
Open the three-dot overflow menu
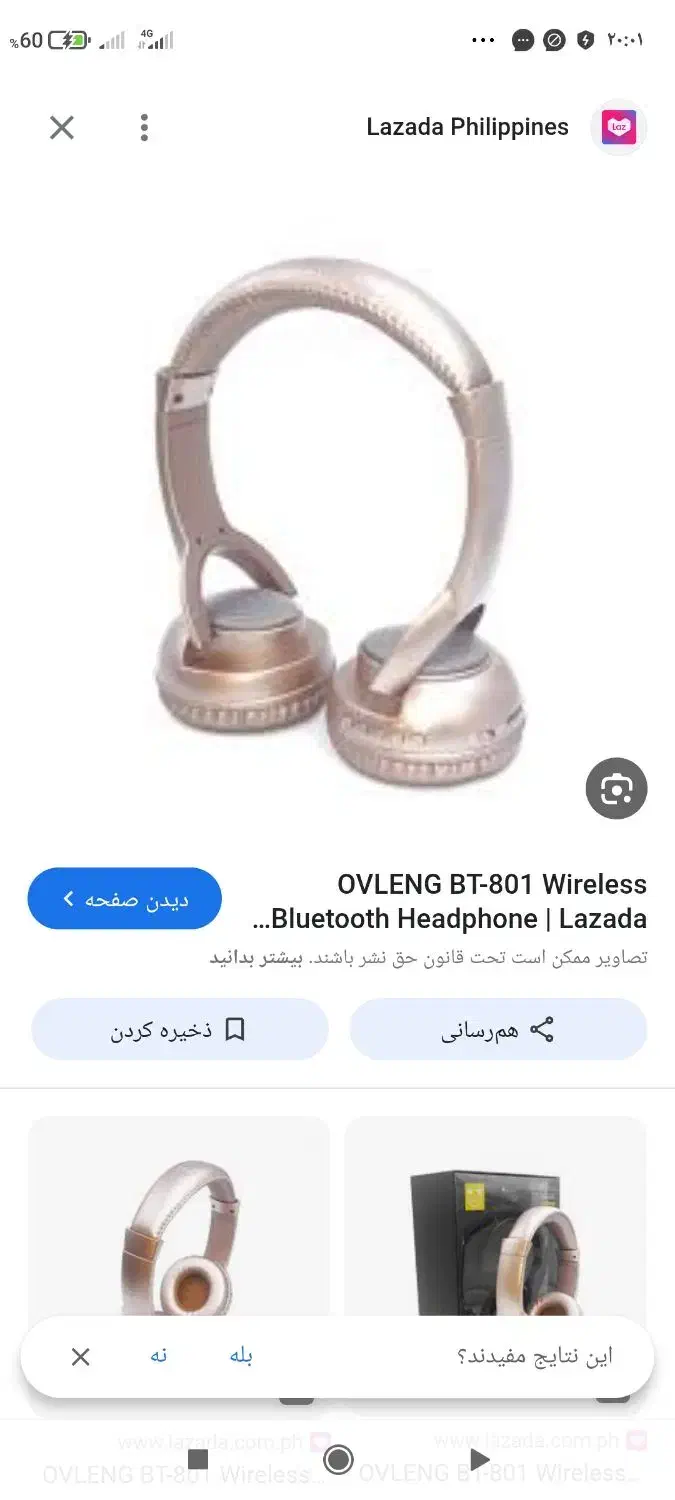pyautogui.click(x=144, y=128)
